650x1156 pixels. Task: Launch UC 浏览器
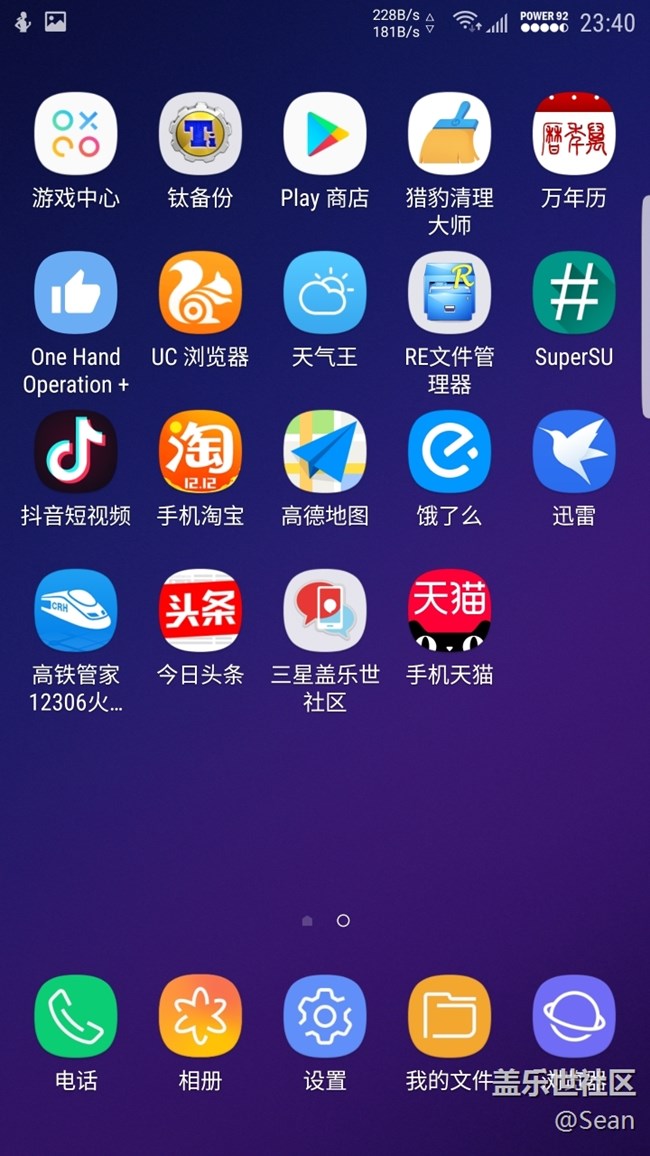click(200, 293)
